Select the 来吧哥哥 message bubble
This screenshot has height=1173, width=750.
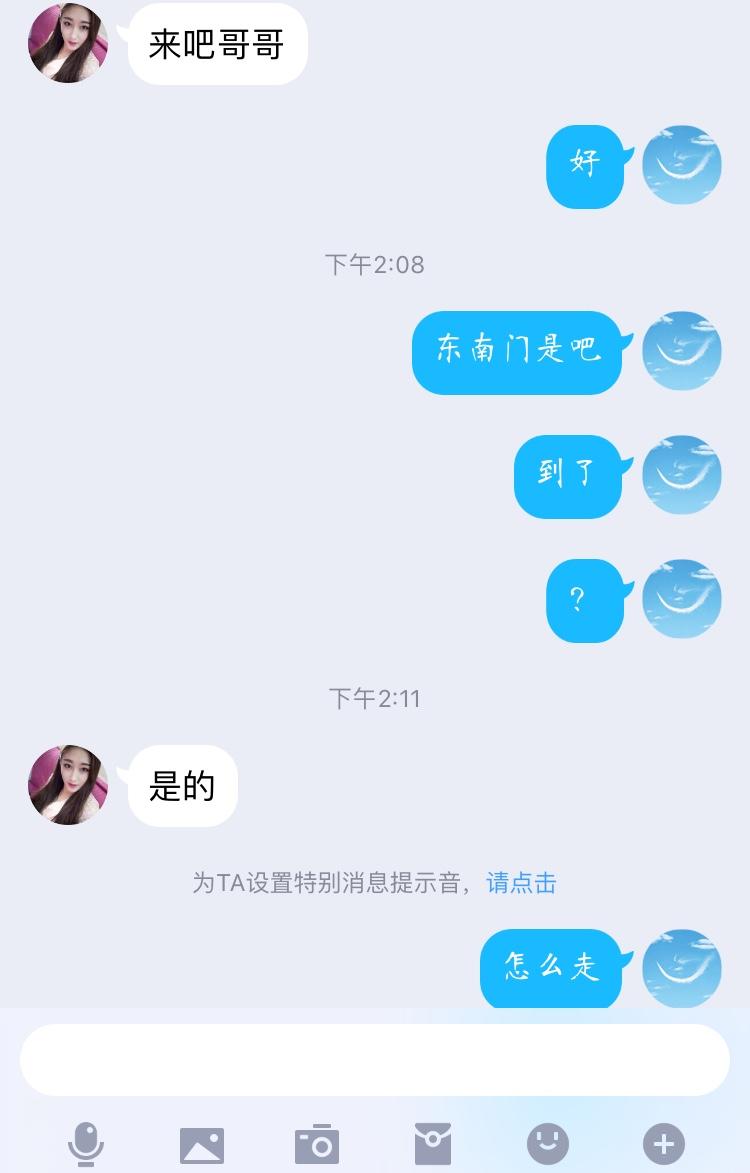pyautogui.click(x=216, y=44)
